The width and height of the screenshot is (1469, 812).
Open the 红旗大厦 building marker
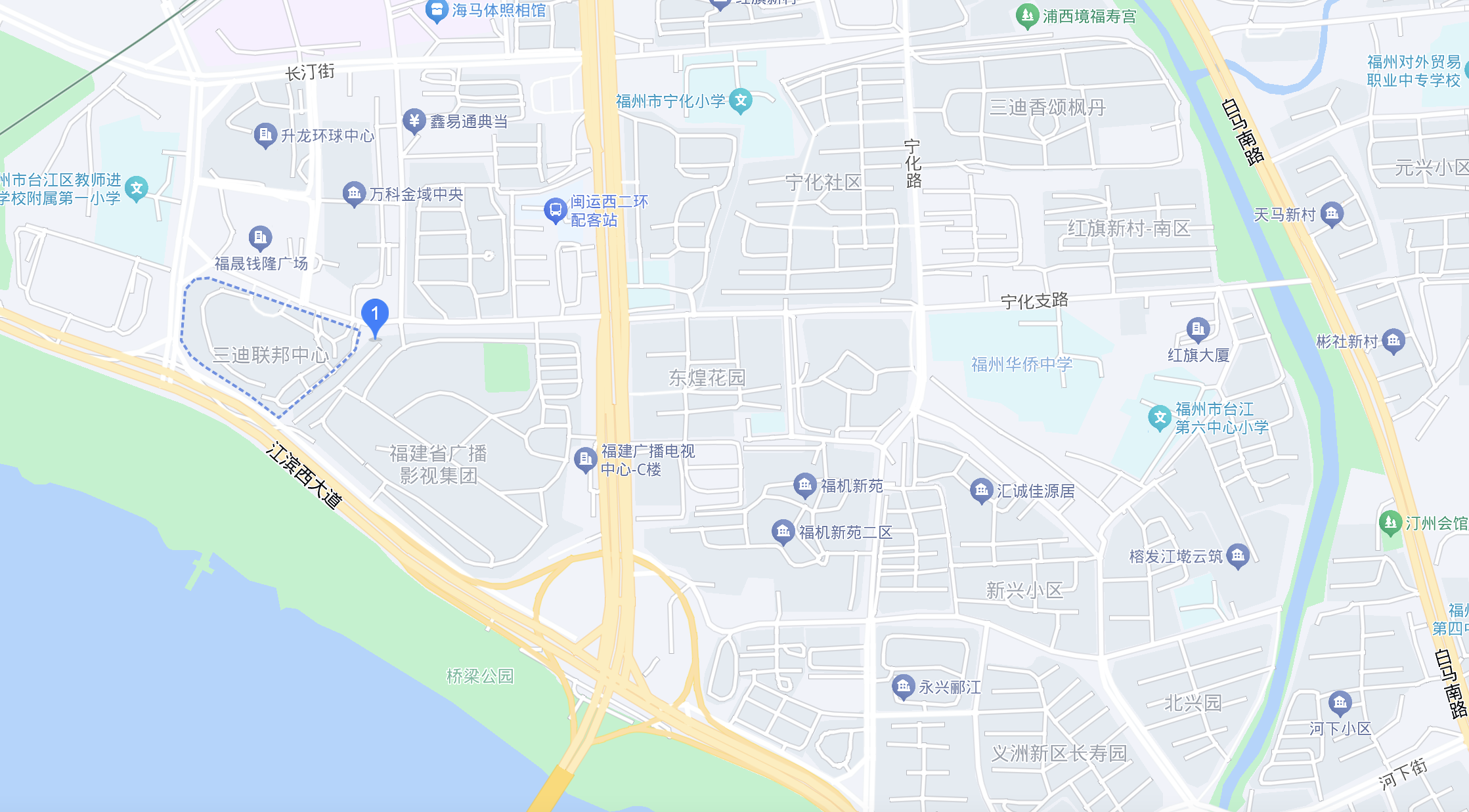[x=1198, y=330]
